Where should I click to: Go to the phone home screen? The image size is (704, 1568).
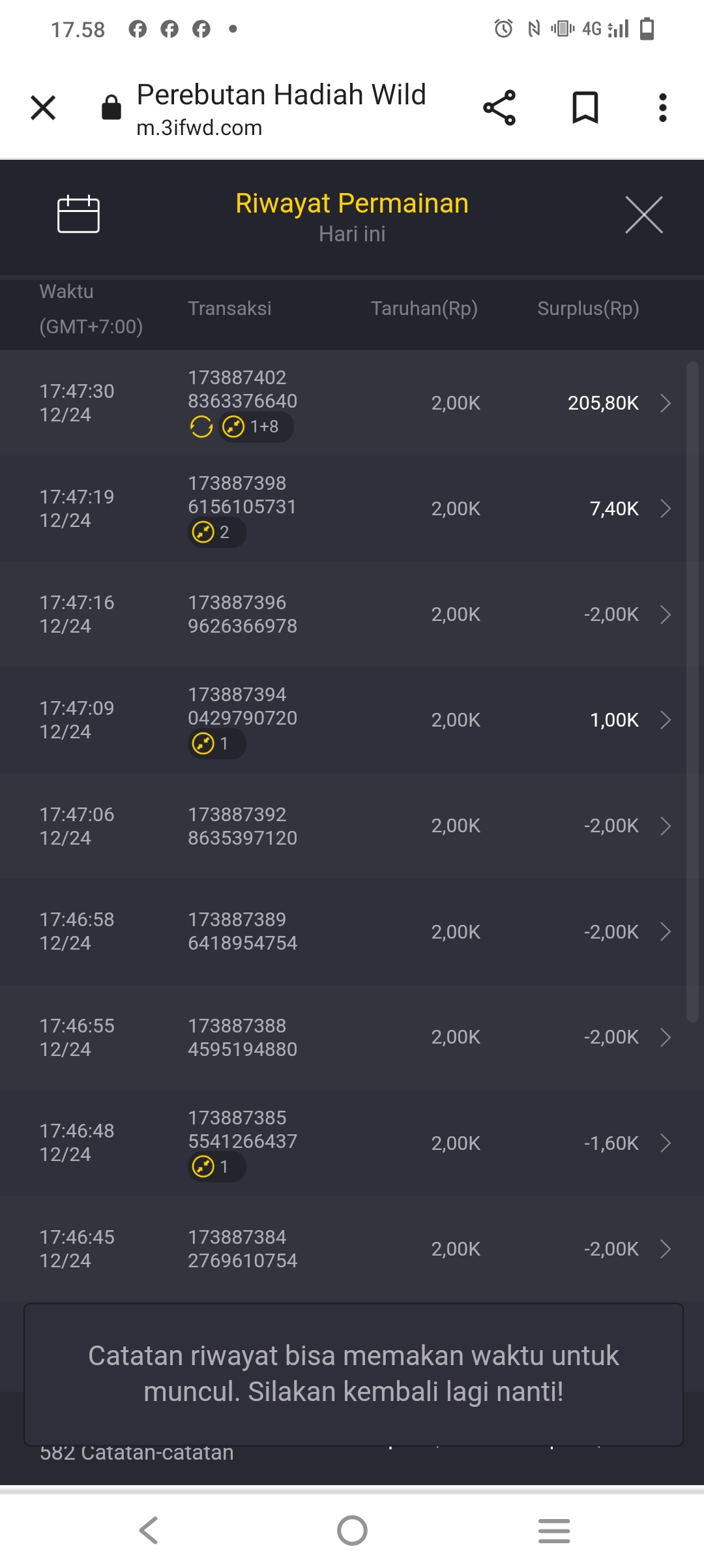[352, 1530]
